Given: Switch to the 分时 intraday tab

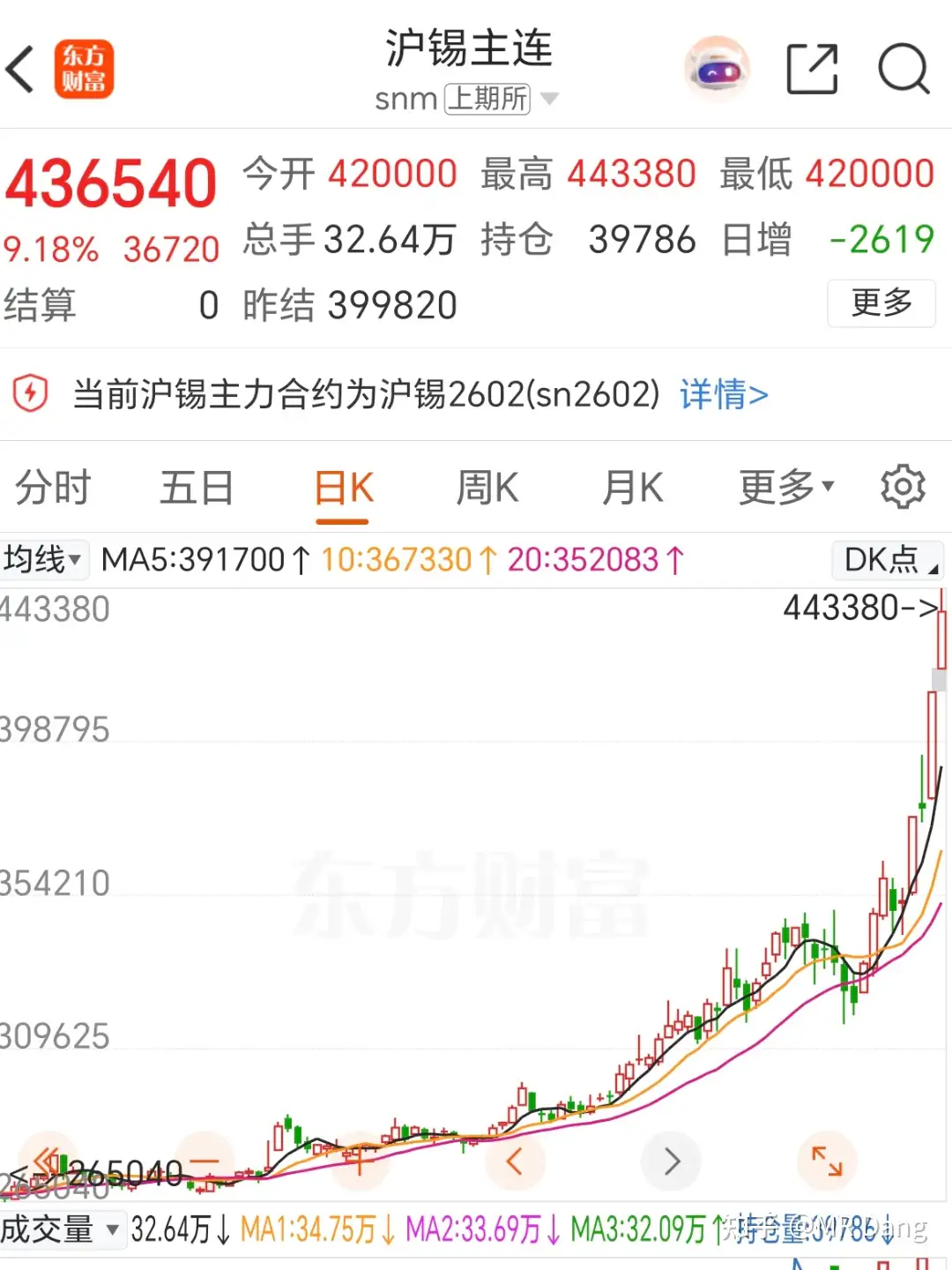Looking at the screenshot, I should (51, 487).
